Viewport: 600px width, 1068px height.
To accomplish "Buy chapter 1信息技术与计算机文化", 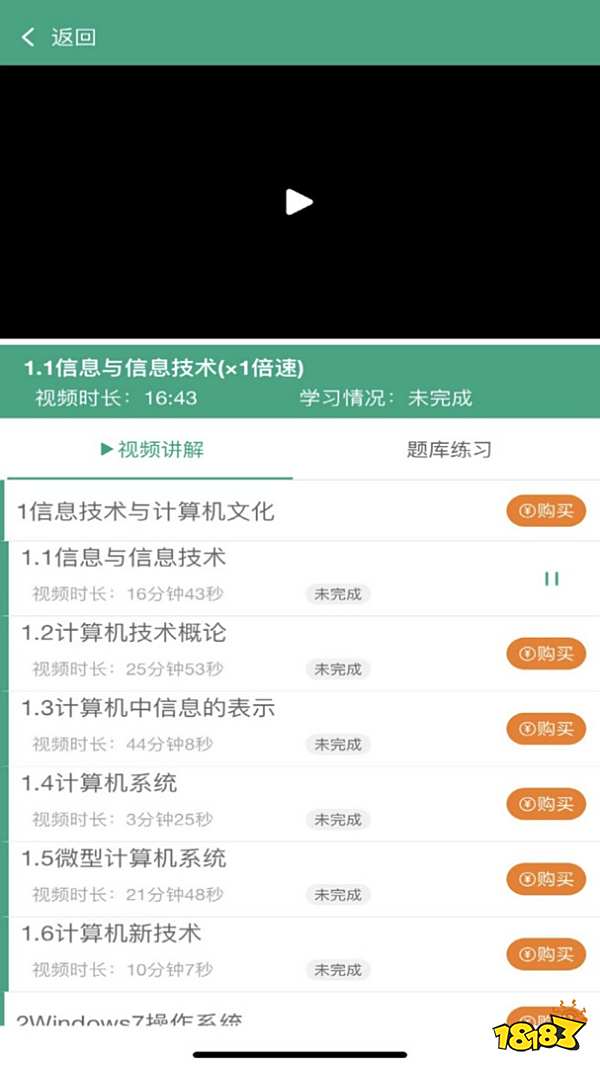I will (546, 511).
